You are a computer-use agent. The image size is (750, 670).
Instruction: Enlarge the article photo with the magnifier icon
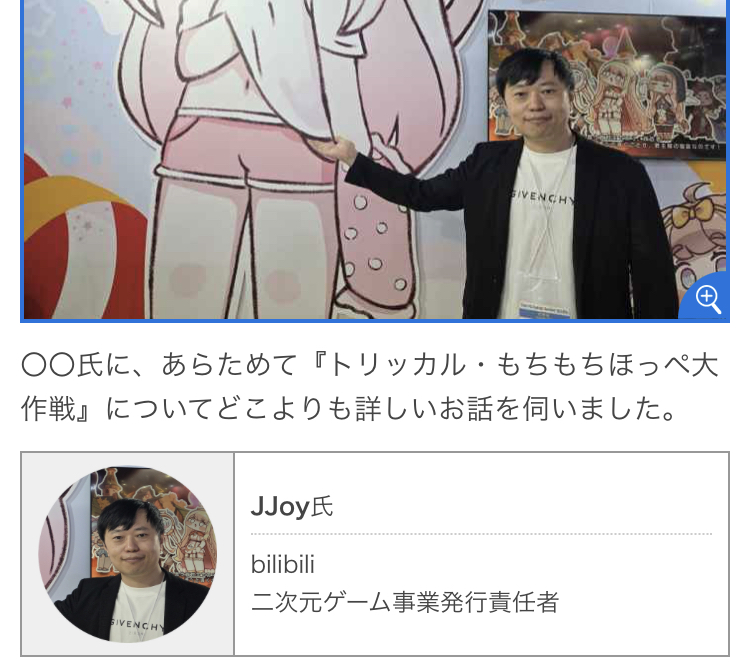click(x=708, y=298)
